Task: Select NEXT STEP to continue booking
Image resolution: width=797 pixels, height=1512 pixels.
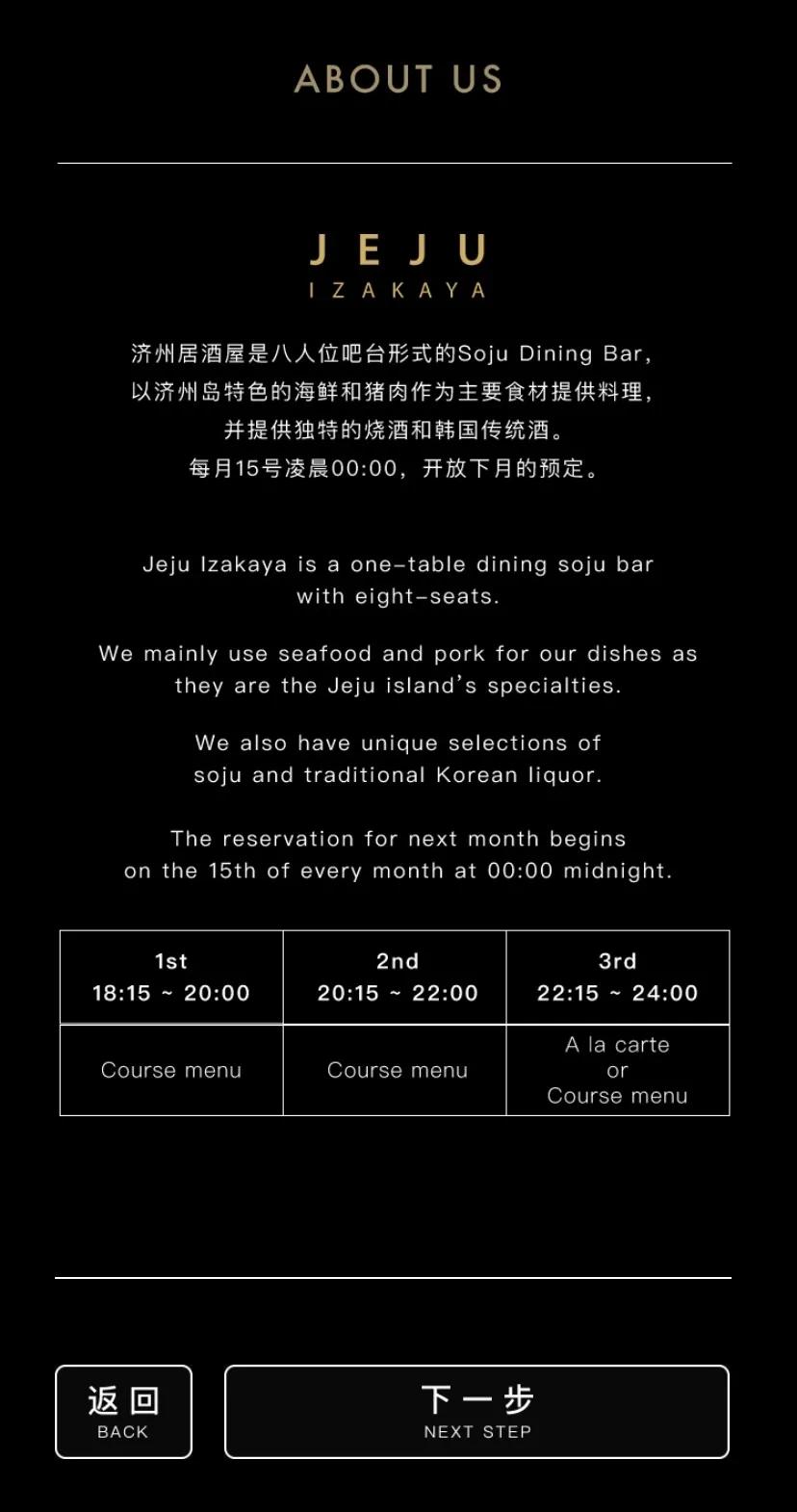Action: click(476, 1412)
